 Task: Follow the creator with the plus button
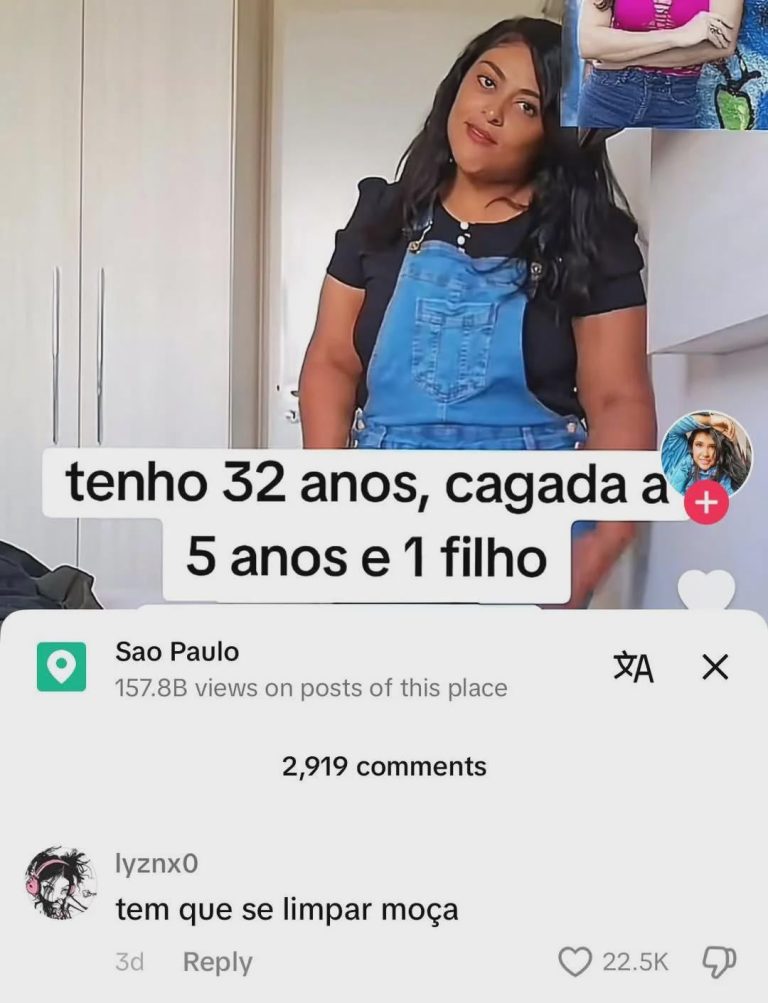[x=706, y=504]
